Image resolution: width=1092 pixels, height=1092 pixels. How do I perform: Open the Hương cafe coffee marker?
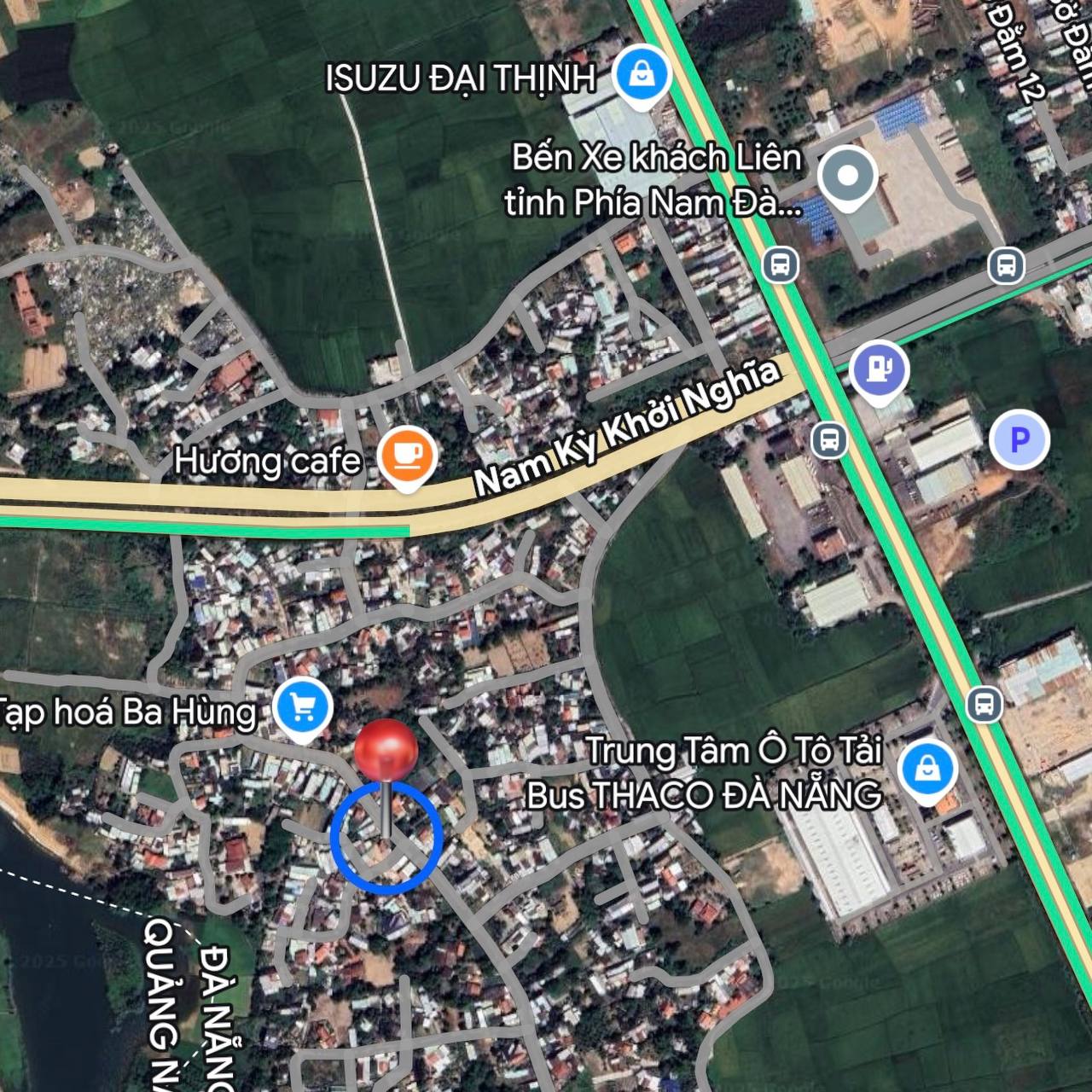407,455
